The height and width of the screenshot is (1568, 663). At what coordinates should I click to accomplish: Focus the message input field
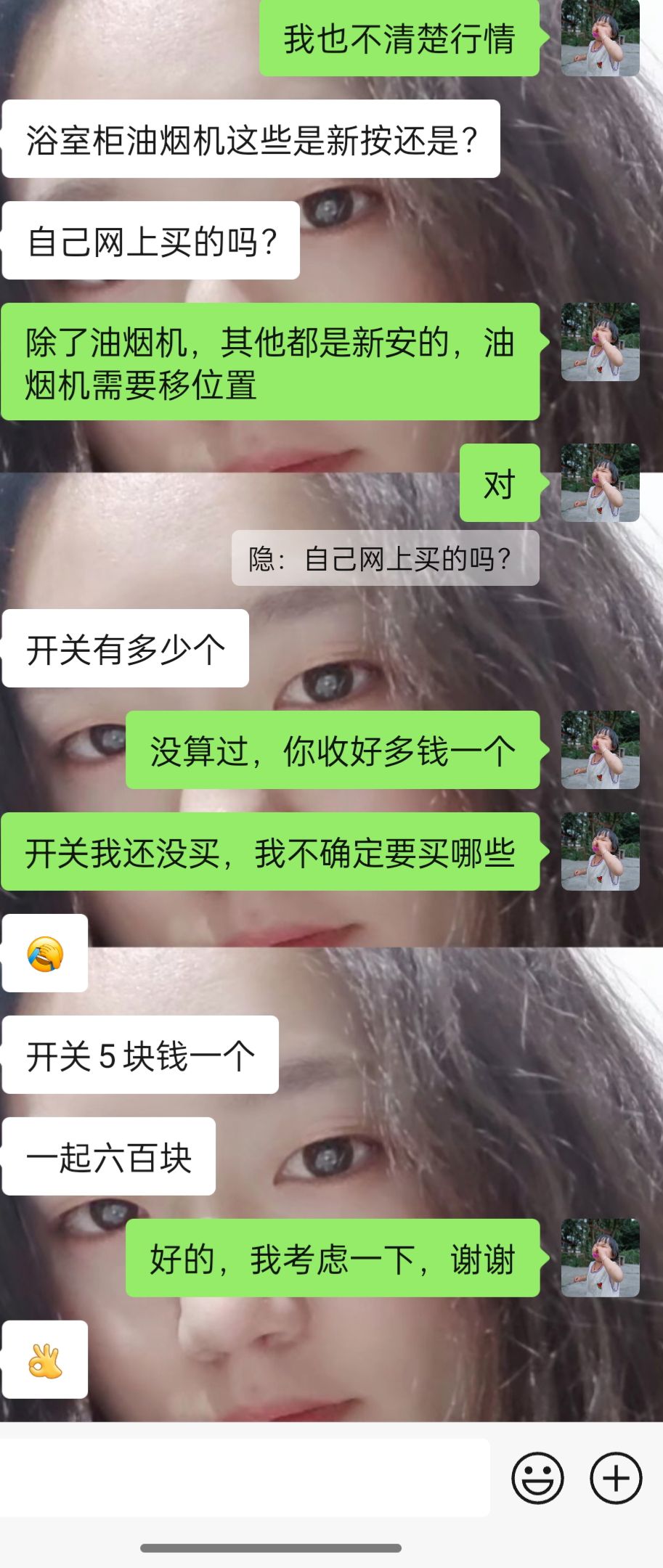[245, 1478]
